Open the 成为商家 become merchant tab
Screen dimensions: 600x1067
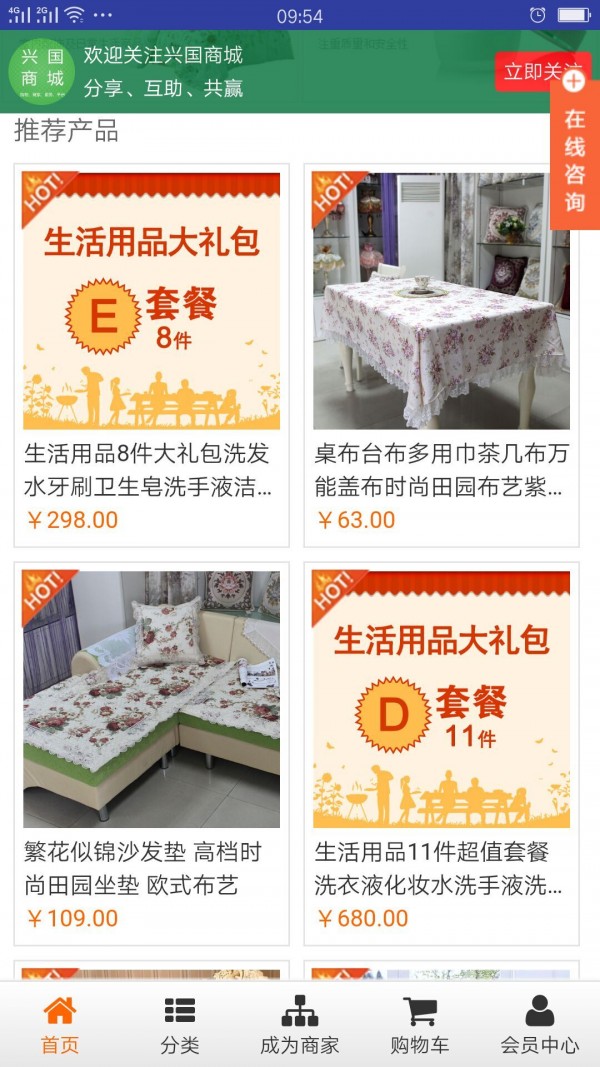pos(300,1025)
